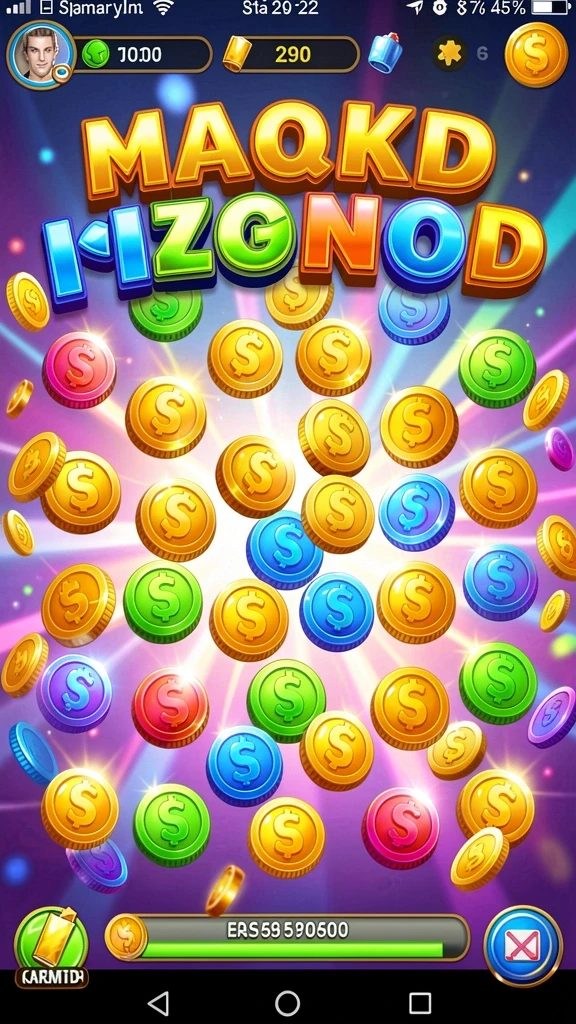Viewport: 576px width, 1024px height.
Task: Open the green gem balance showing 1000
Action: pyautogui.click(x=145, y=55)
